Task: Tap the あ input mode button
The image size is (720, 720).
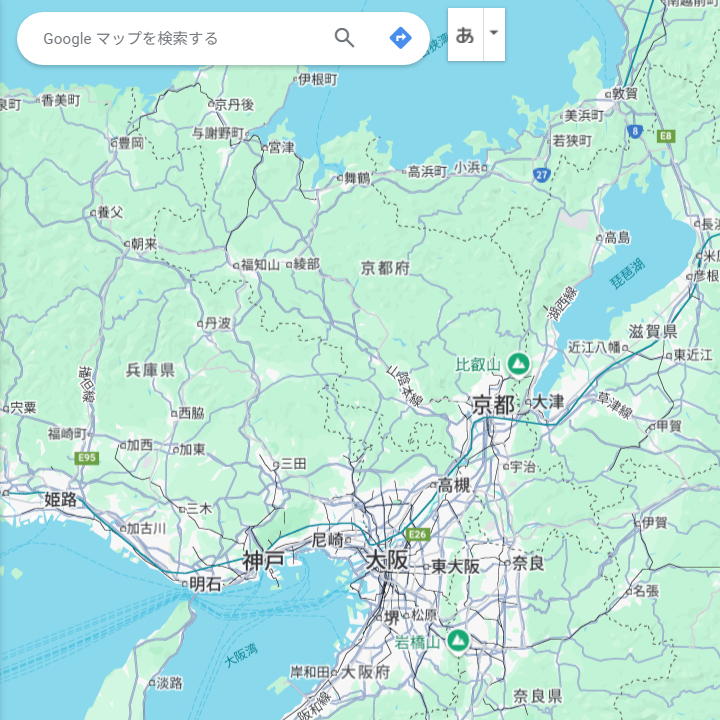Action: (465, 35)
